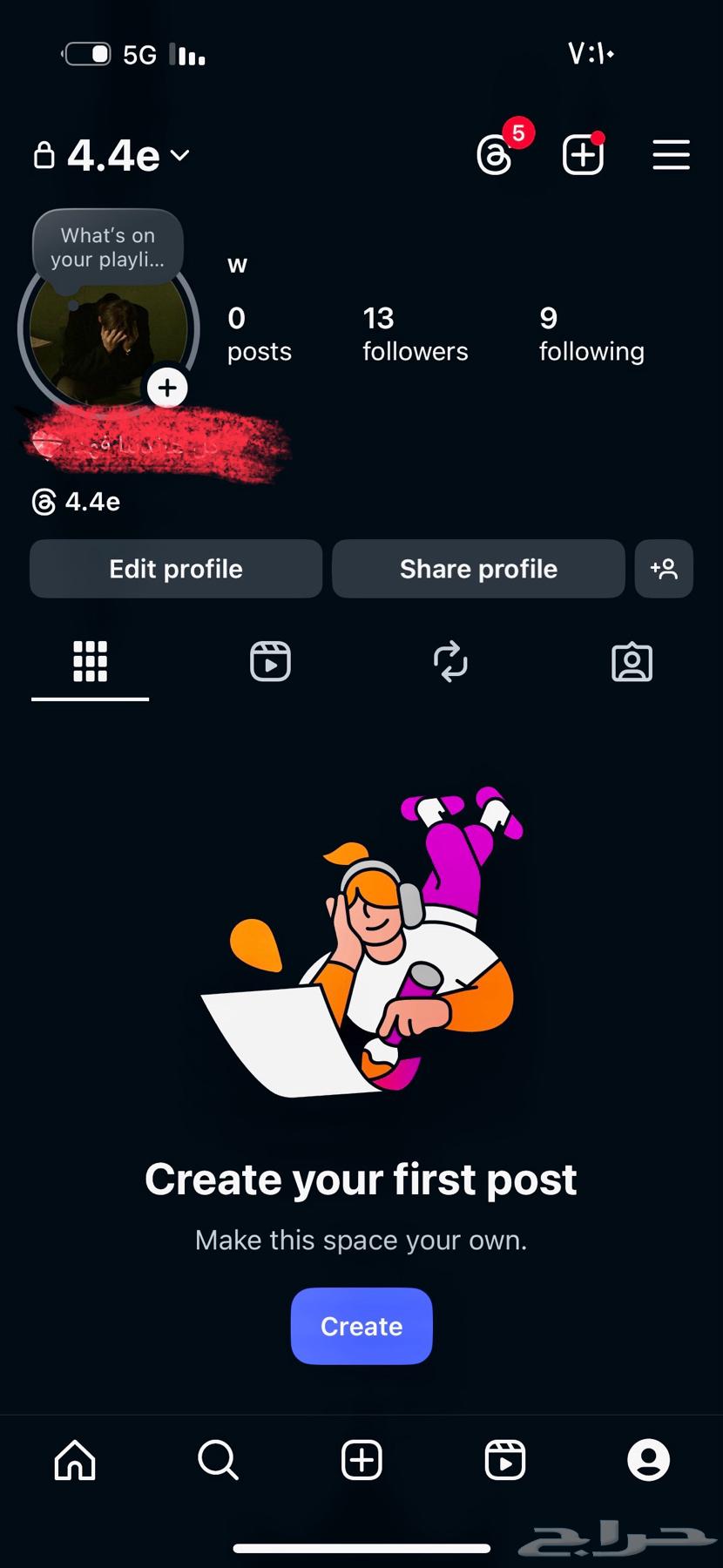Switch to the Reposts tab

(450, 662)
